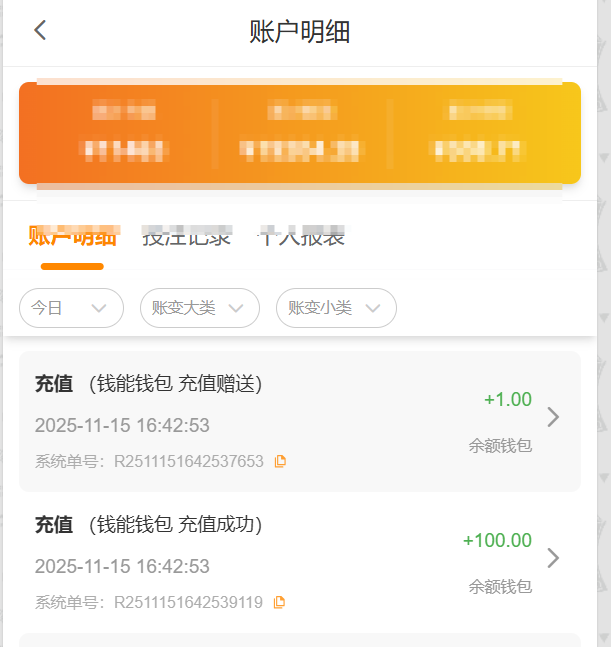Copy order number R2511151642537653
The height and width of the screenshot is (647, 611).
pos(280,461)
